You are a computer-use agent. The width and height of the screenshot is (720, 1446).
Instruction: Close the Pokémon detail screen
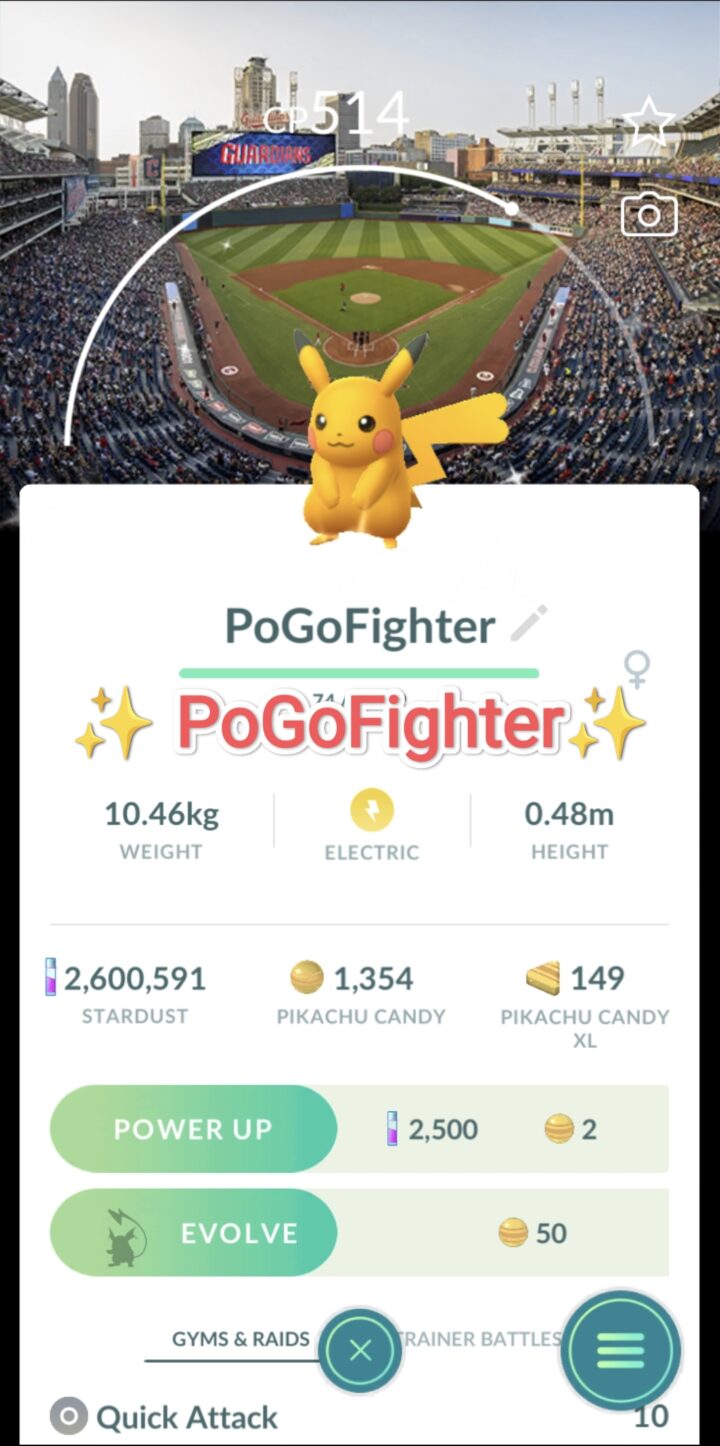tap(360, 1351)
